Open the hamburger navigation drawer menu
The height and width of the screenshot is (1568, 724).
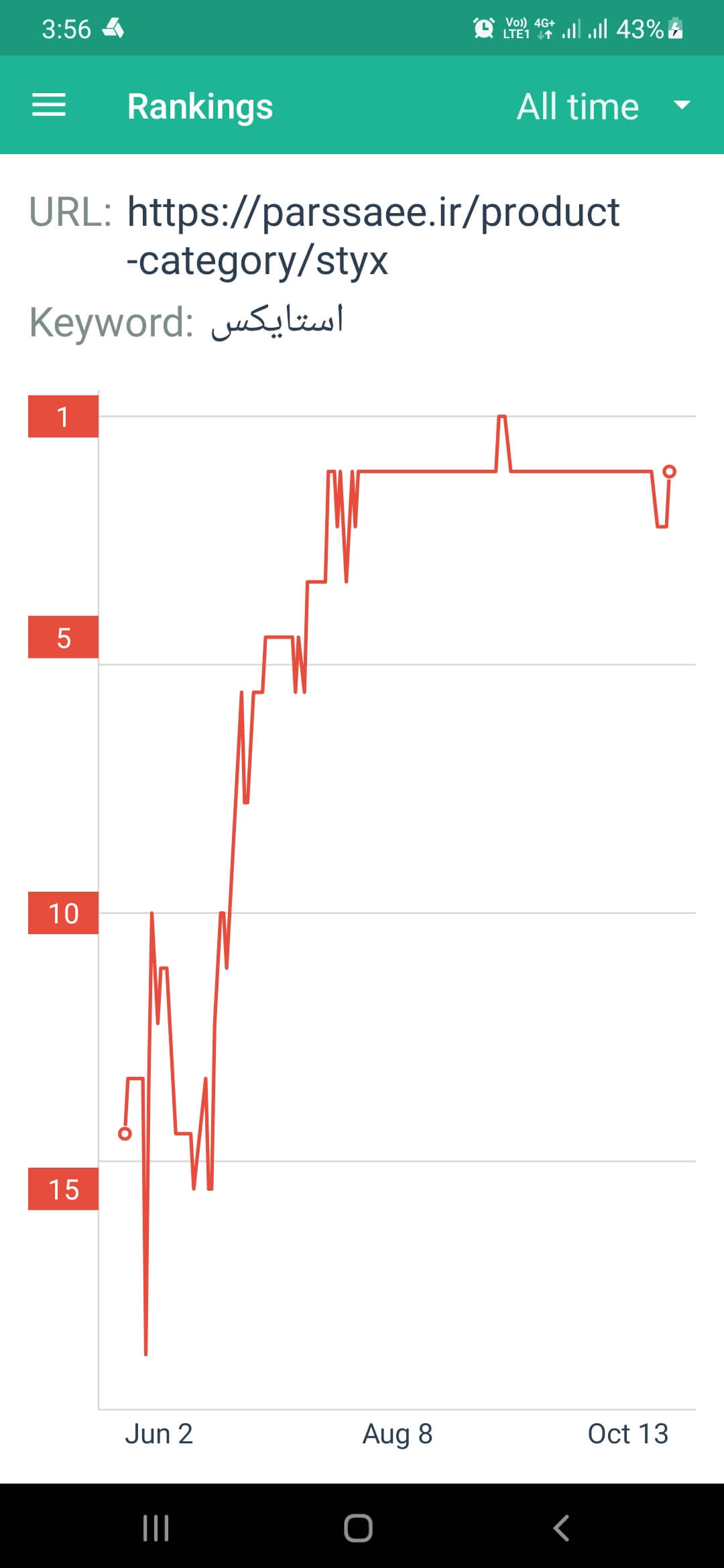tap(49, 105)
